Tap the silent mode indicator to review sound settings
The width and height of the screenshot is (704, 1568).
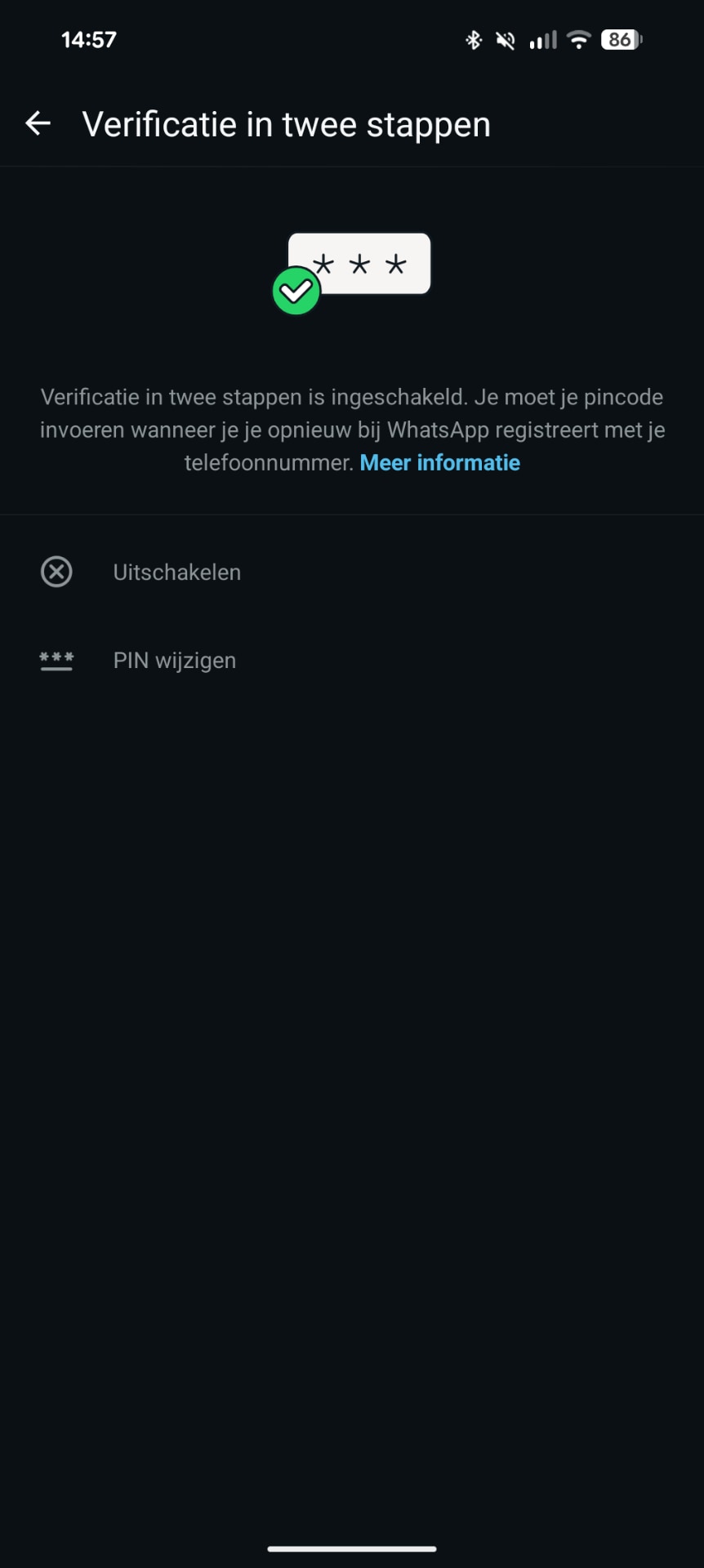coord(505,39)
